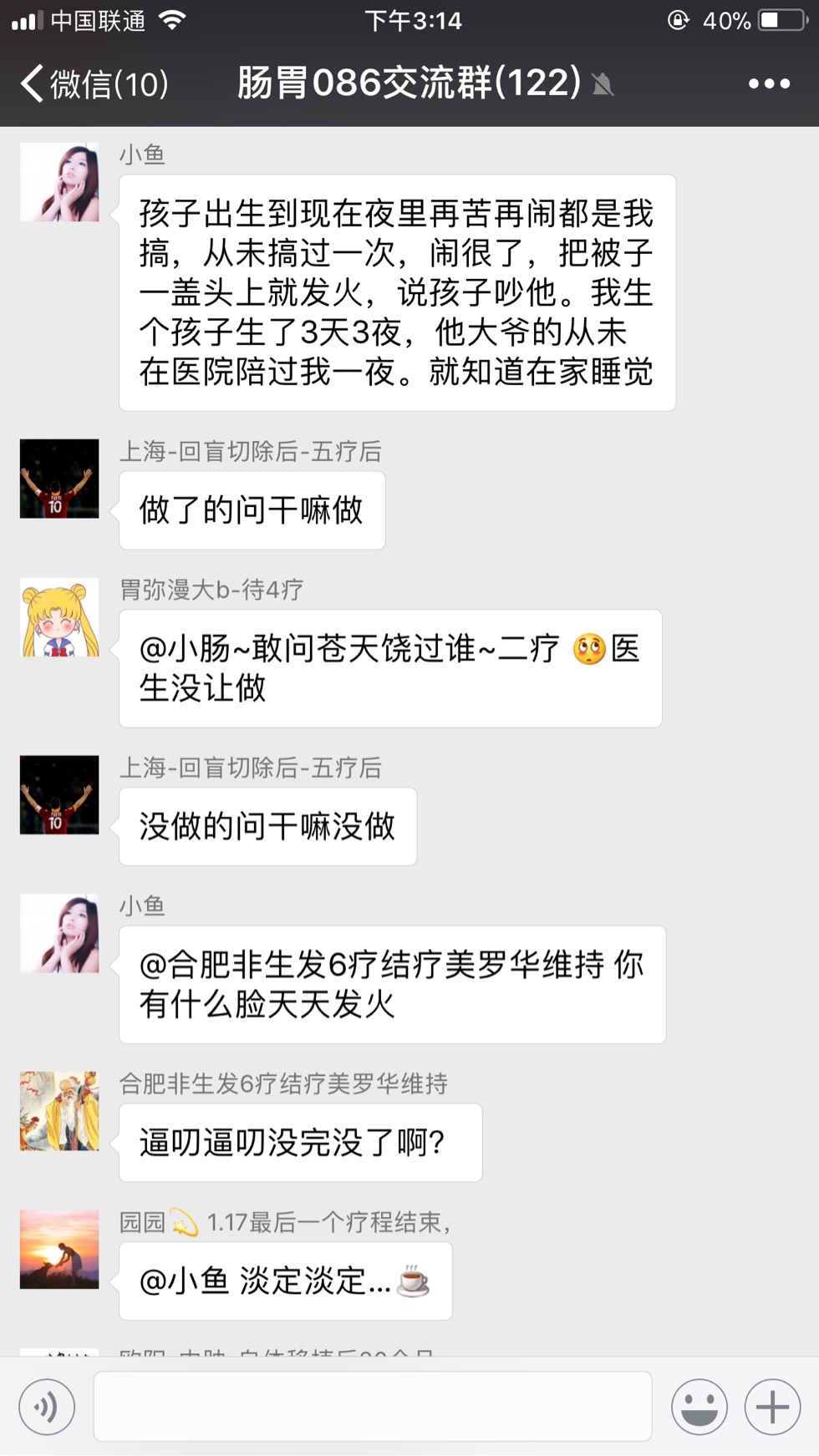Go back to the WeChat chat list
The width and height of the screenshot is (819, 1456).
(92, 84)
